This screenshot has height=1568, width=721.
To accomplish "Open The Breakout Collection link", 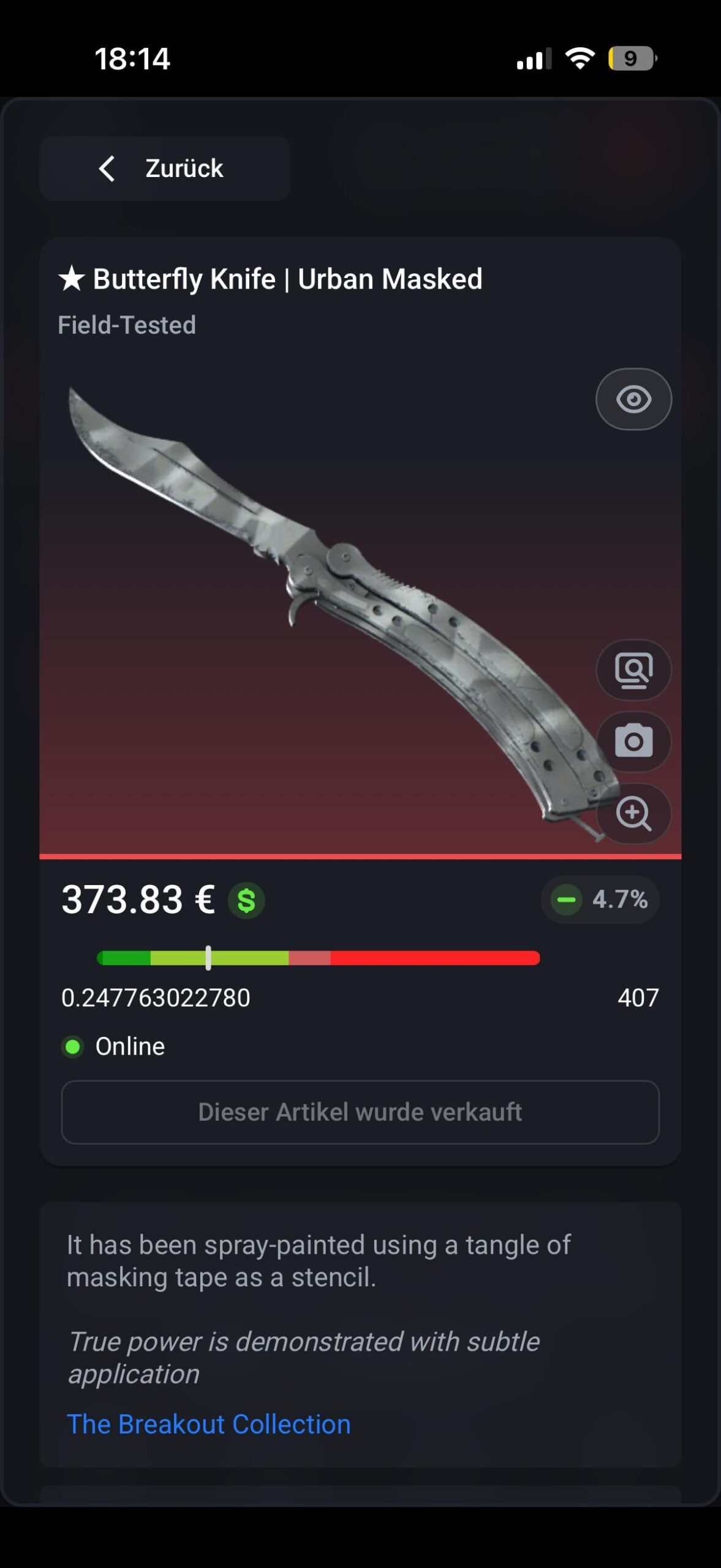I will tap(208, 1424).
